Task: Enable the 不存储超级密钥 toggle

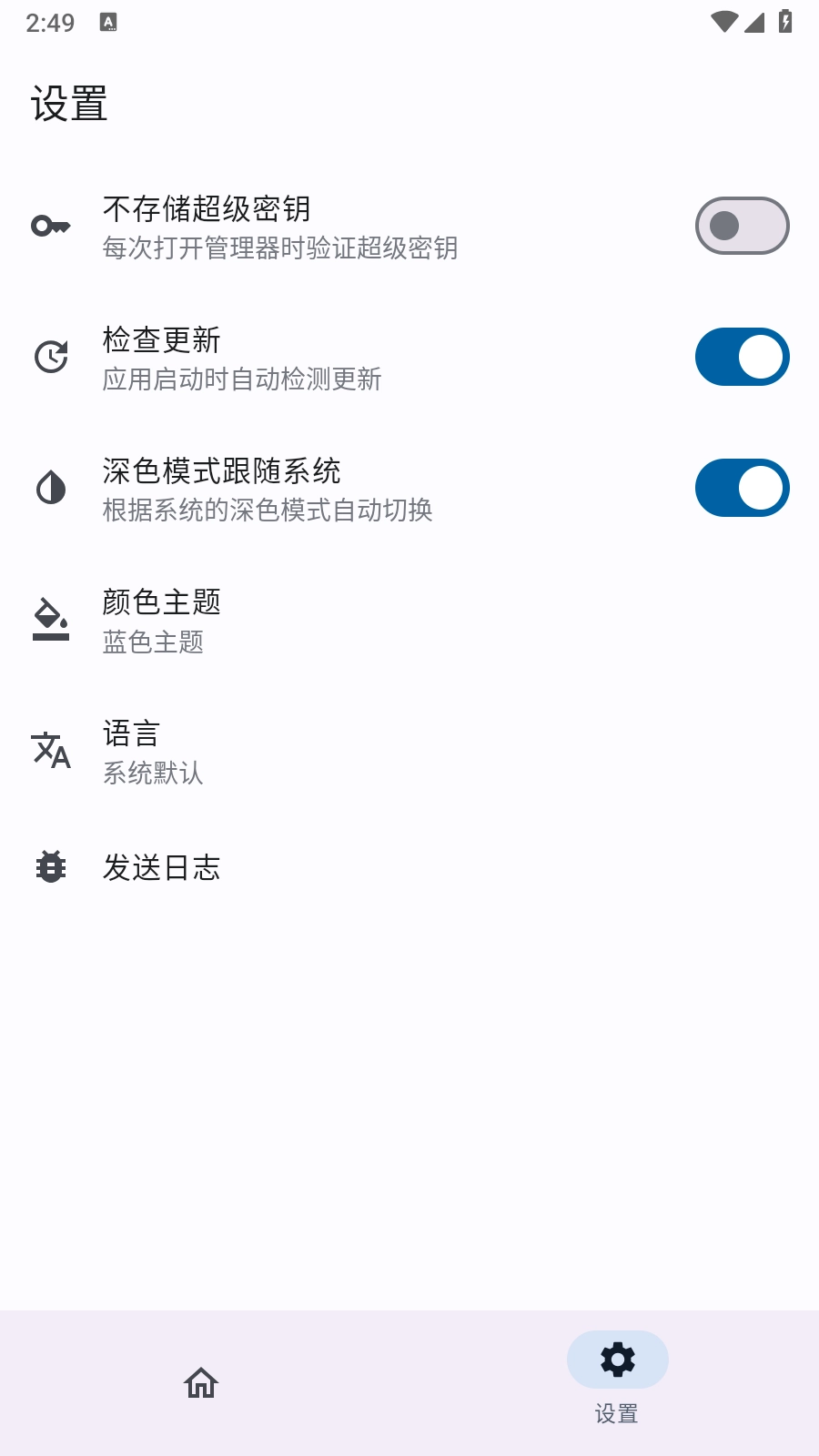Action: pyautogui.click(x=742, y=225)
